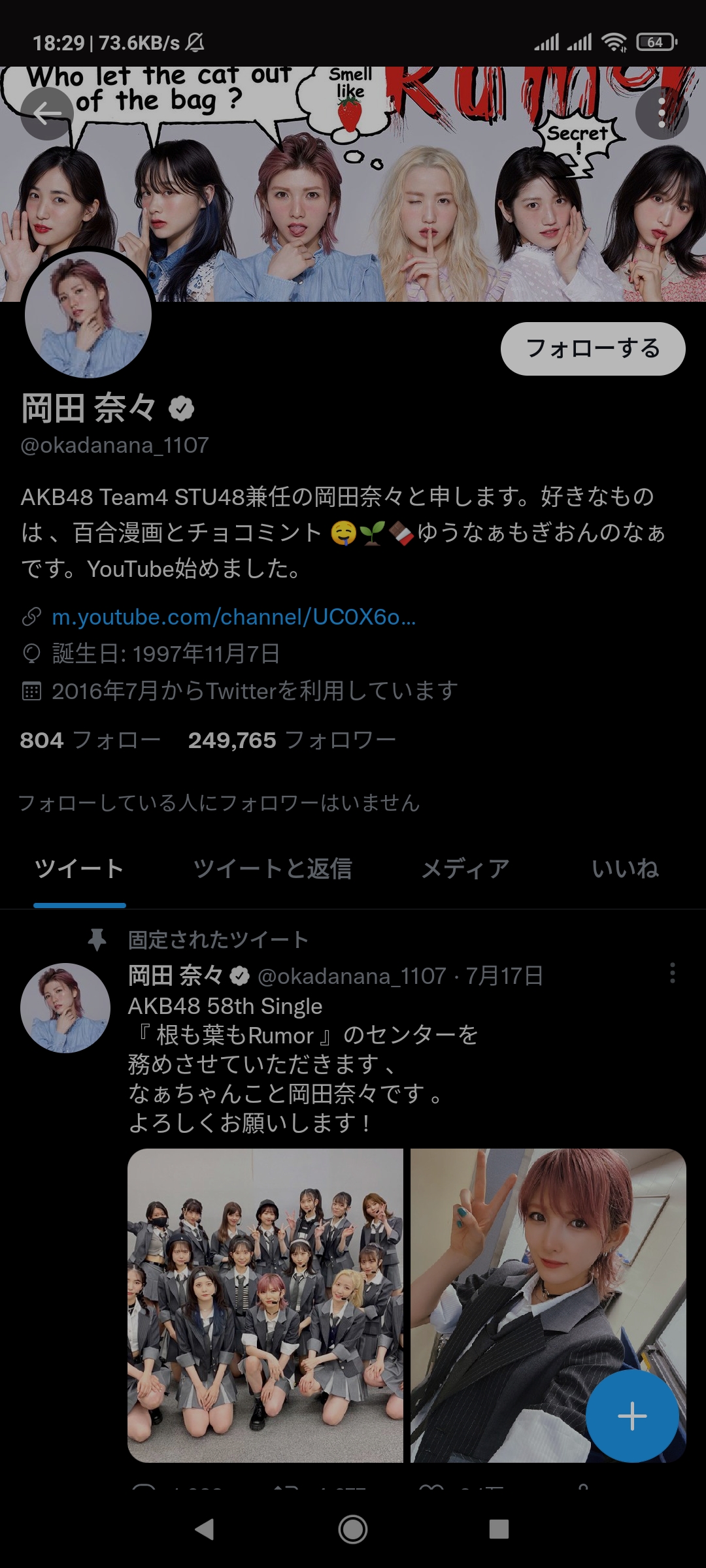Open the pinned tweet's more options

[x=672, y=973]
